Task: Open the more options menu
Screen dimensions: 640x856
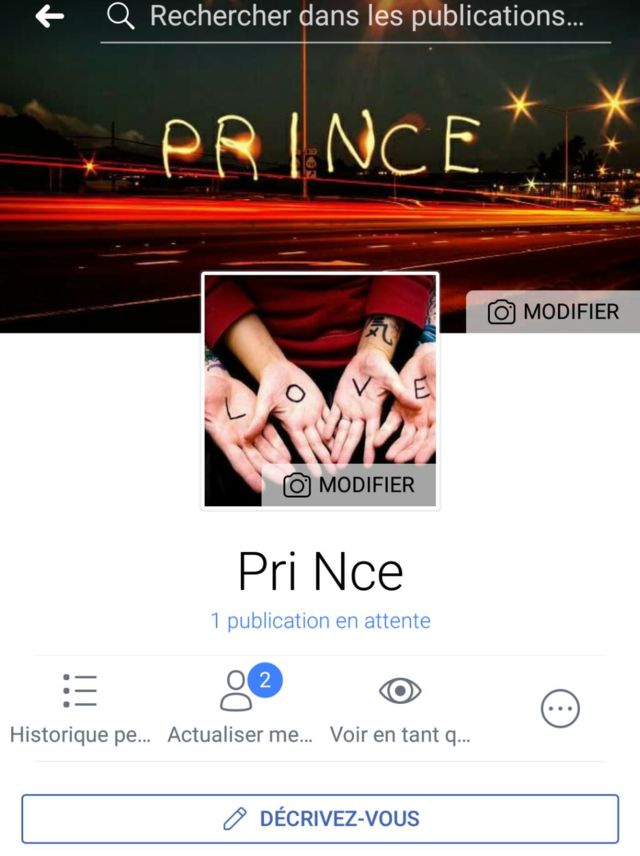Action: coord(560,709)
